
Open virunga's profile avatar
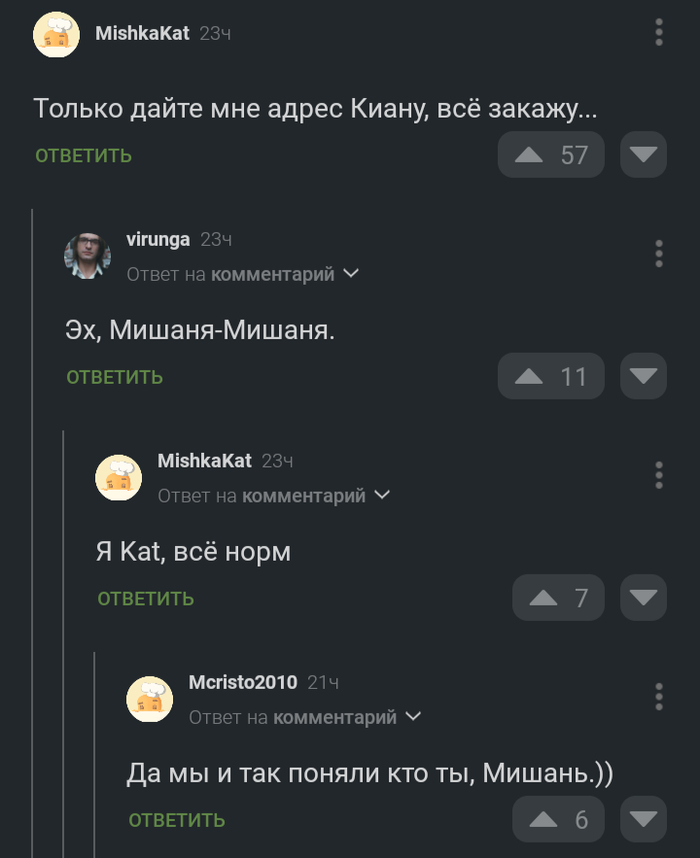tap(88, 255)
